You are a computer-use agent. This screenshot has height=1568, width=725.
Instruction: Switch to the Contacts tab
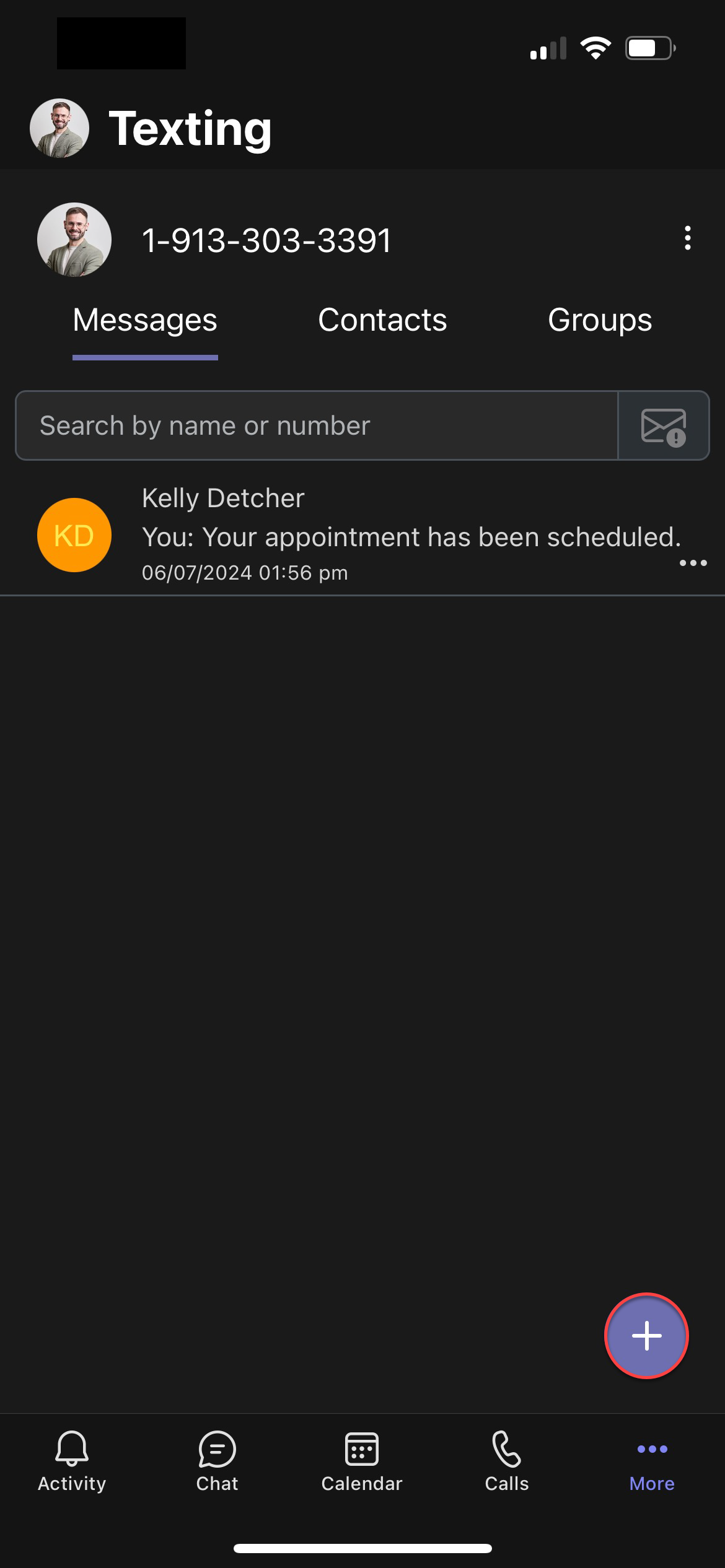tap(382, 321)
